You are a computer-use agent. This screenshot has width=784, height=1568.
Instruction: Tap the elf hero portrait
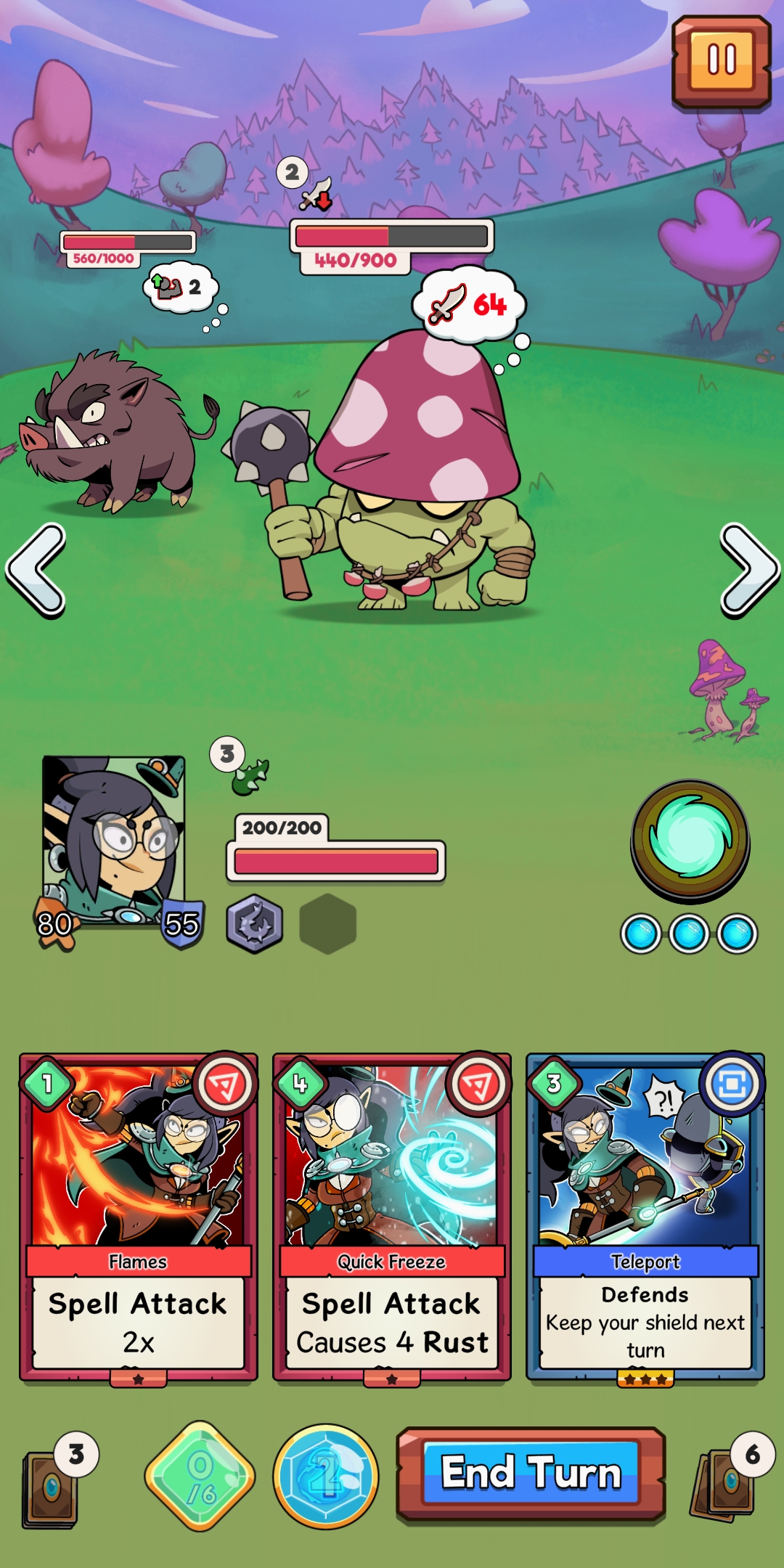[x=114, y=841]
